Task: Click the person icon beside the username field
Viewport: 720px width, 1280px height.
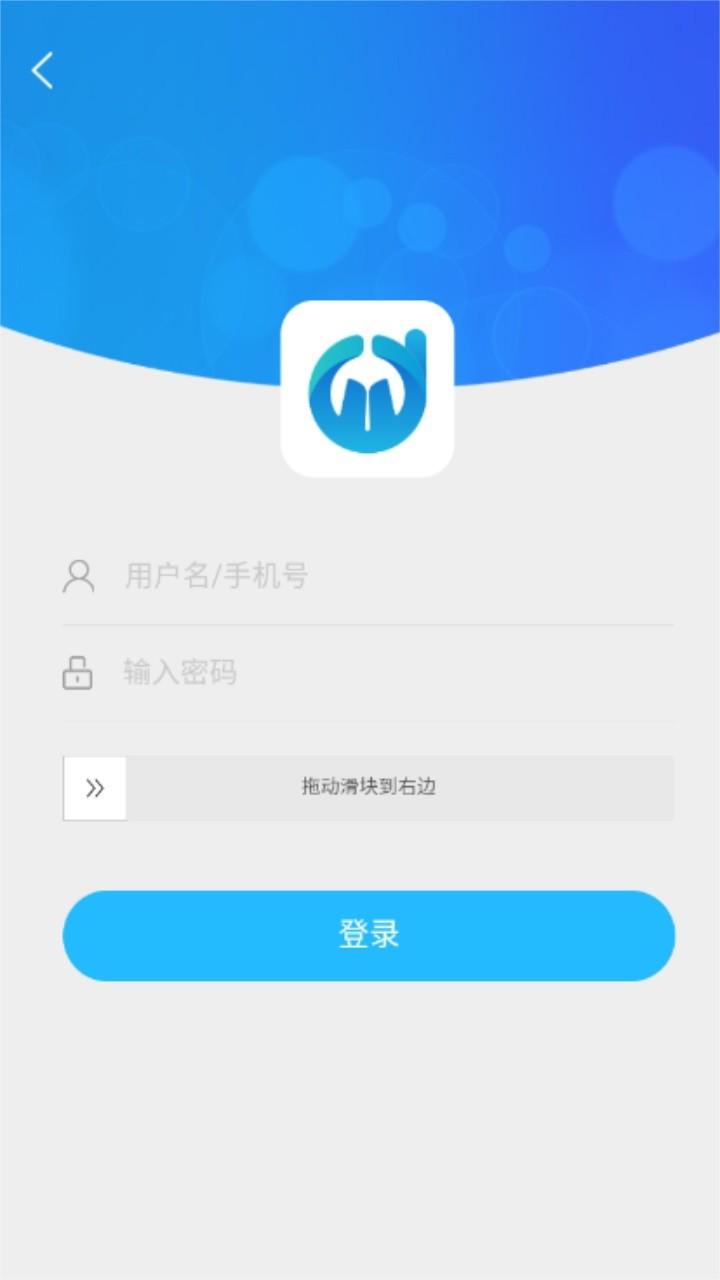Action: coord(79,577)
